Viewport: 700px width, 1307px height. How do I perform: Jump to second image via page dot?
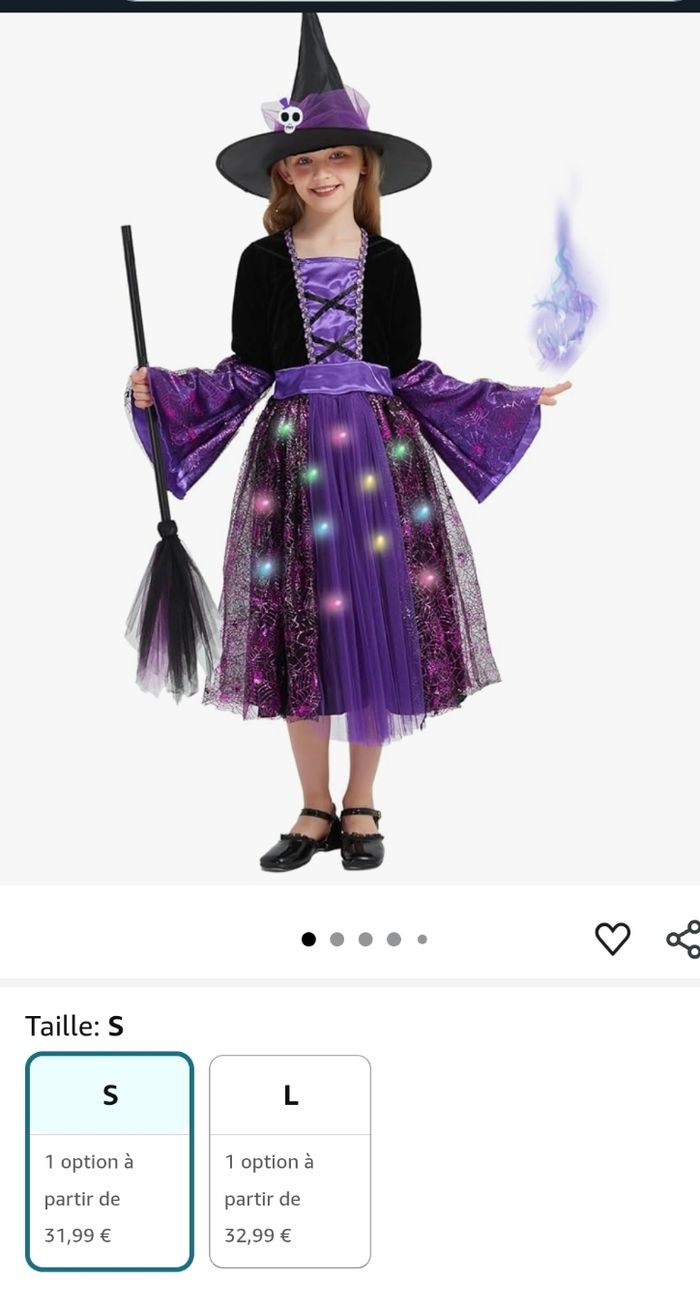tap(337, 939)
